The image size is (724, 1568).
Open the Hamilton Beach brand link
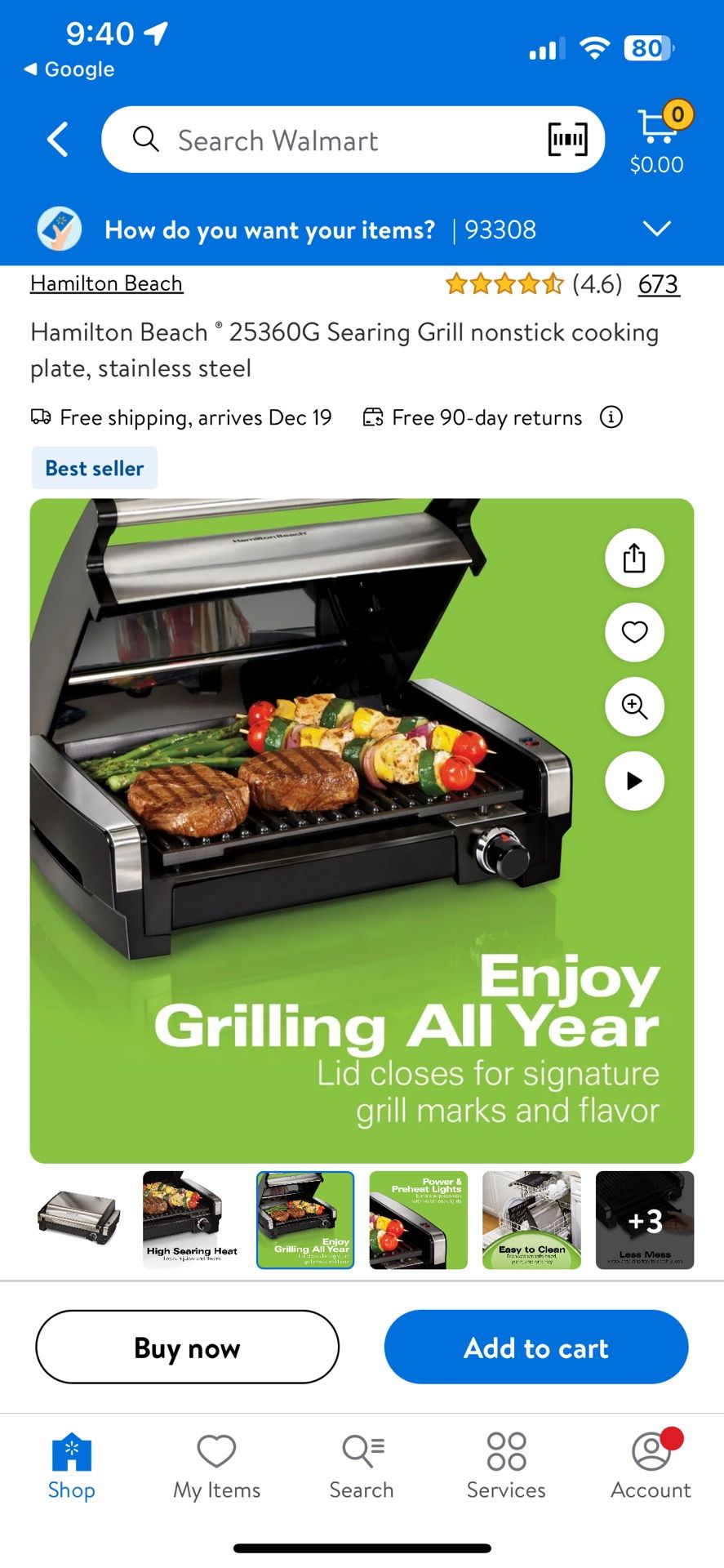pos(106,283)
